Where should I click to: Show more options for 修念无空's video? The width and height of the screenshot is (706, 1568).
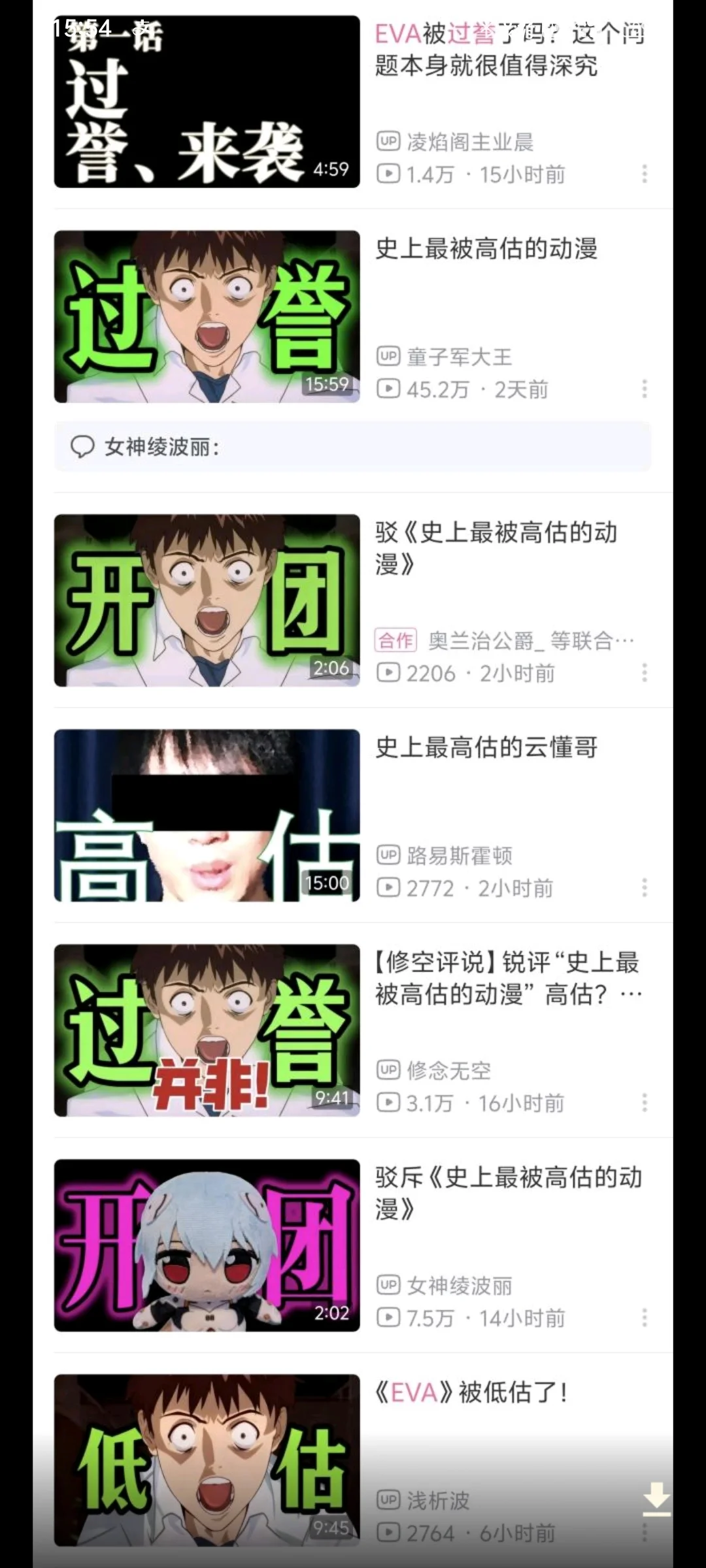click(x=645, y=1103)
